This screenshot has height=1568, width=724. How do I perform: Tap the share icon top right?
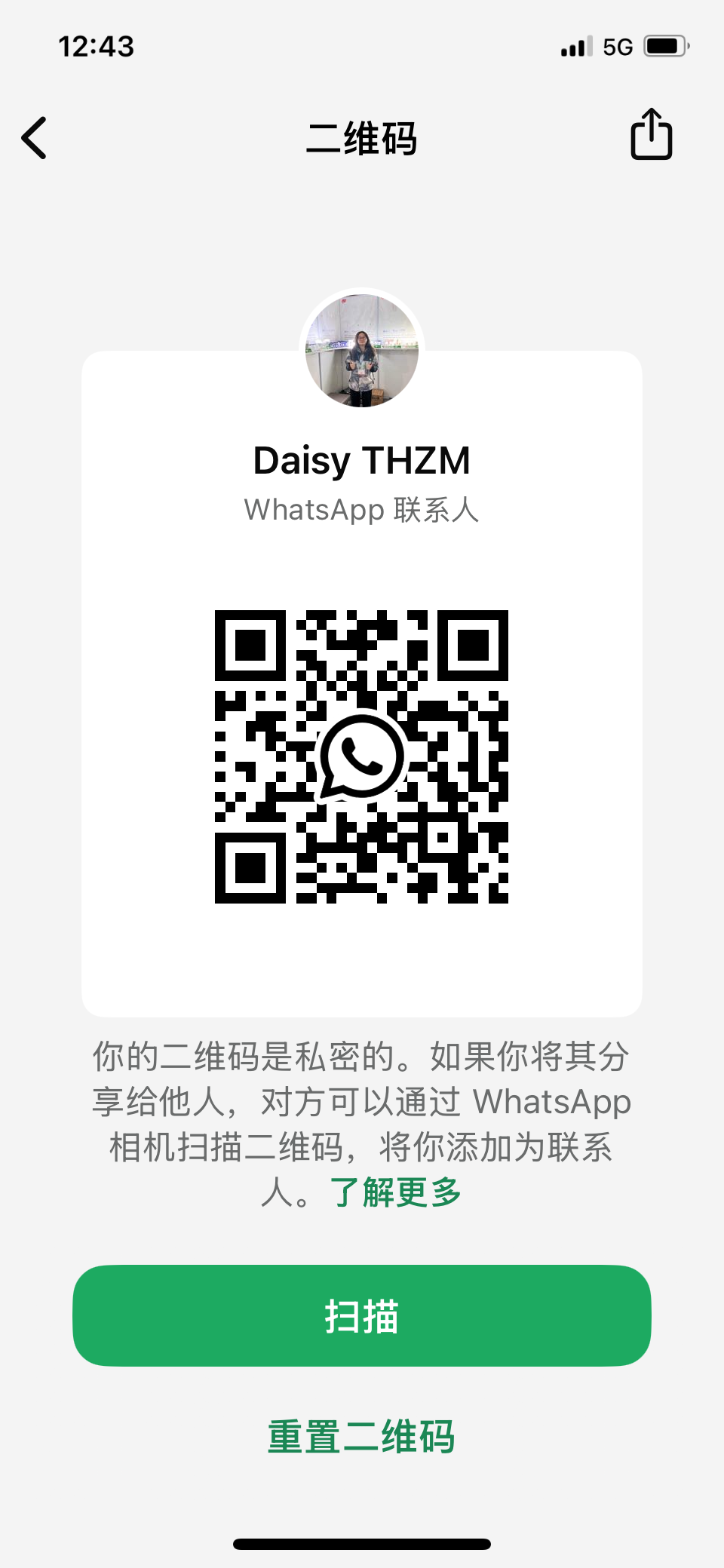(x=650, y=133)
